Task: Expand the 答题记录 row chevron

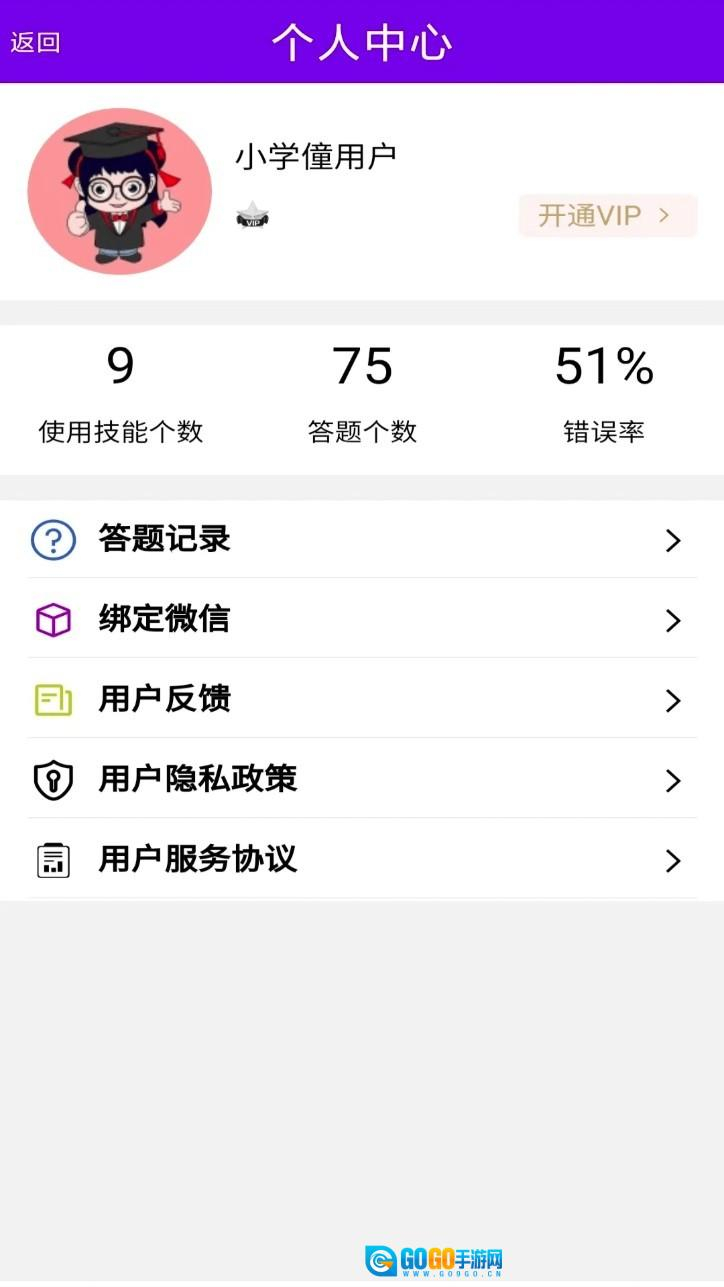Action: coord(673,540)
